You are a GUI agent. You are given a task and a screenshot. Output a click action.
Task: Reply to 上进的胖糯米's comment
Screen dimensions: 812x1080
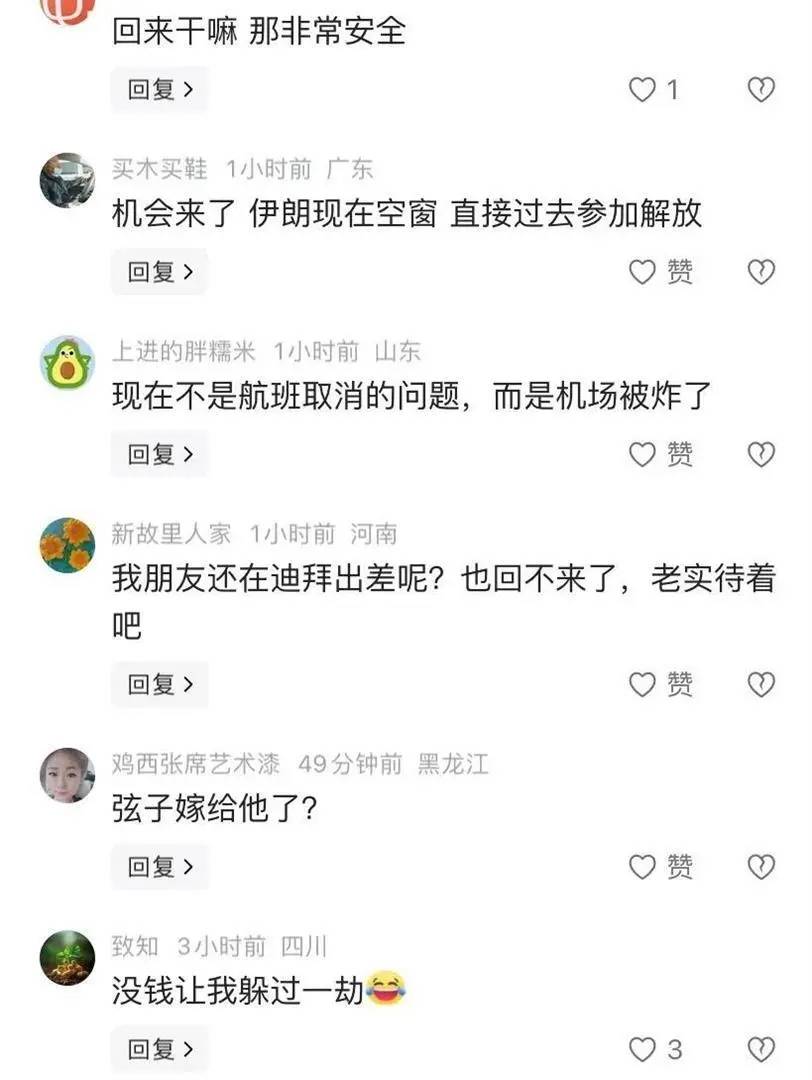point(159,455)
